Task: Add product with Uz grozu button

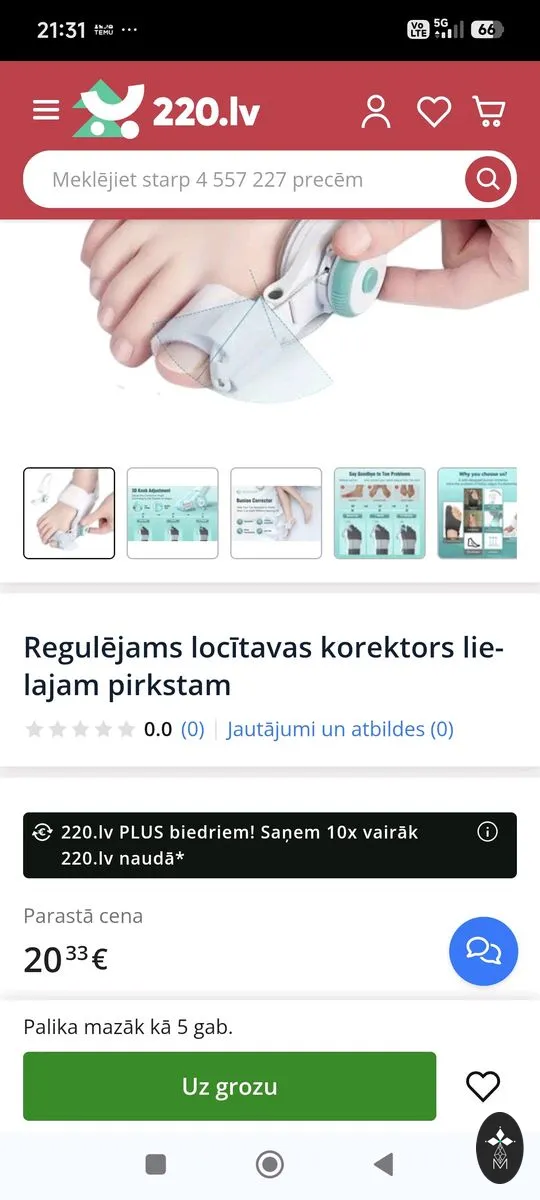Action: tap(230, 1086)
